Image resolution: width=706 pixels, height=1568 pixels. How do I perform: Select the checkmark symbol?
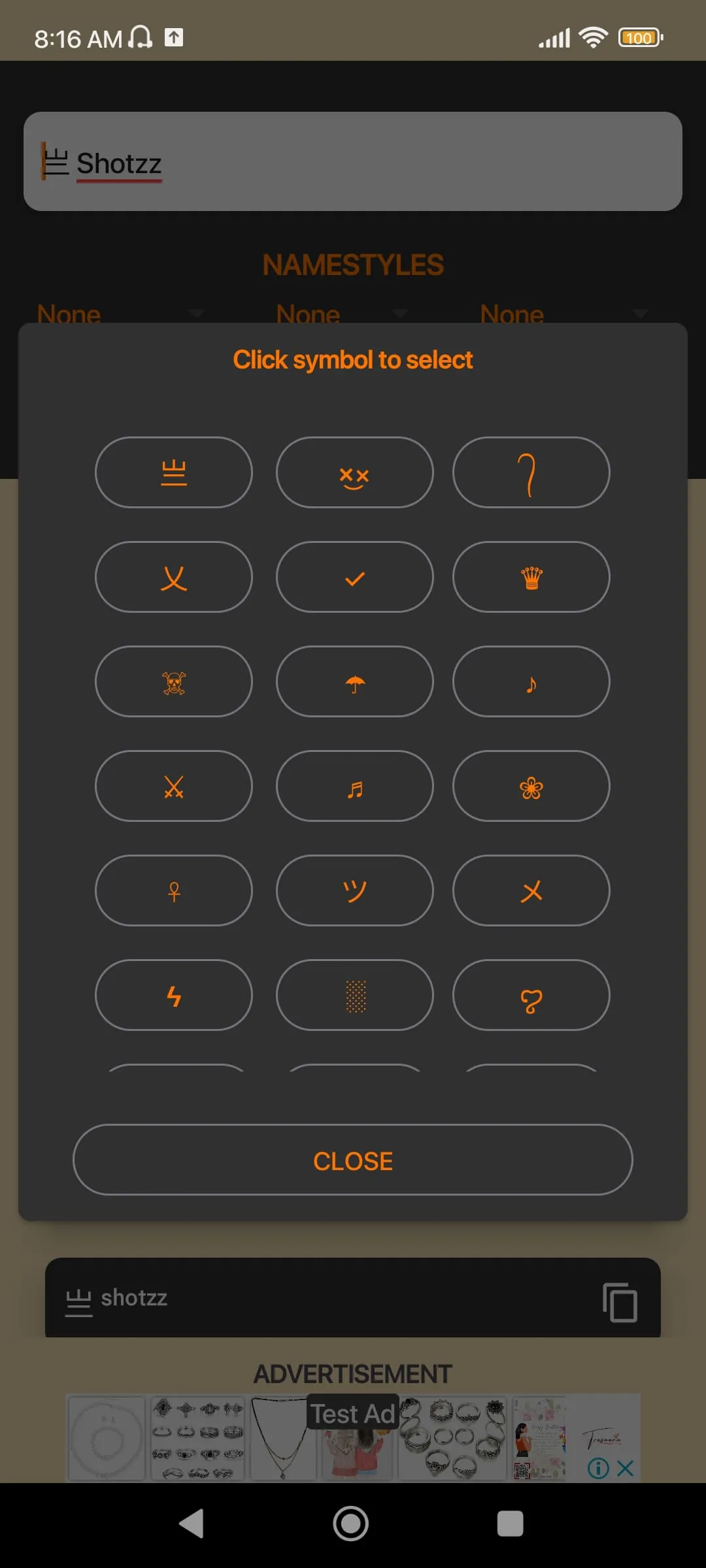click(354, 577)
